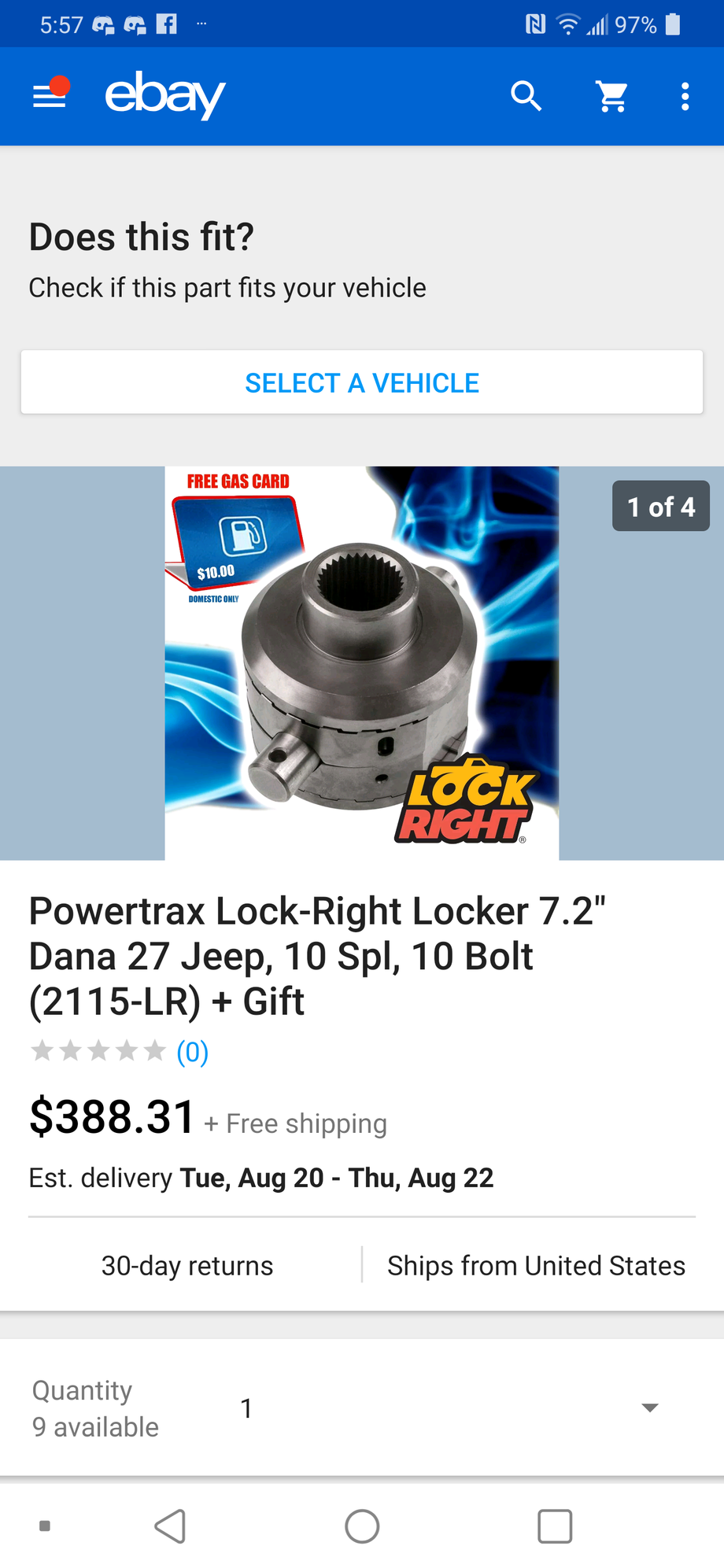Open recent apps from navigation bar
Screen dimensions: 724x1568
pos(554,1526)
